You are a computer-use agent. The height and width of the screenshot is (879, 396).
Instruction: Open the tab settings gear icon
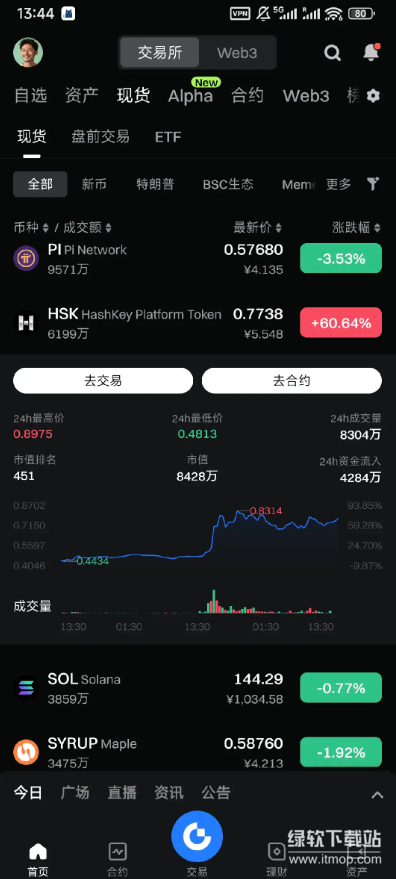[373, 96]
